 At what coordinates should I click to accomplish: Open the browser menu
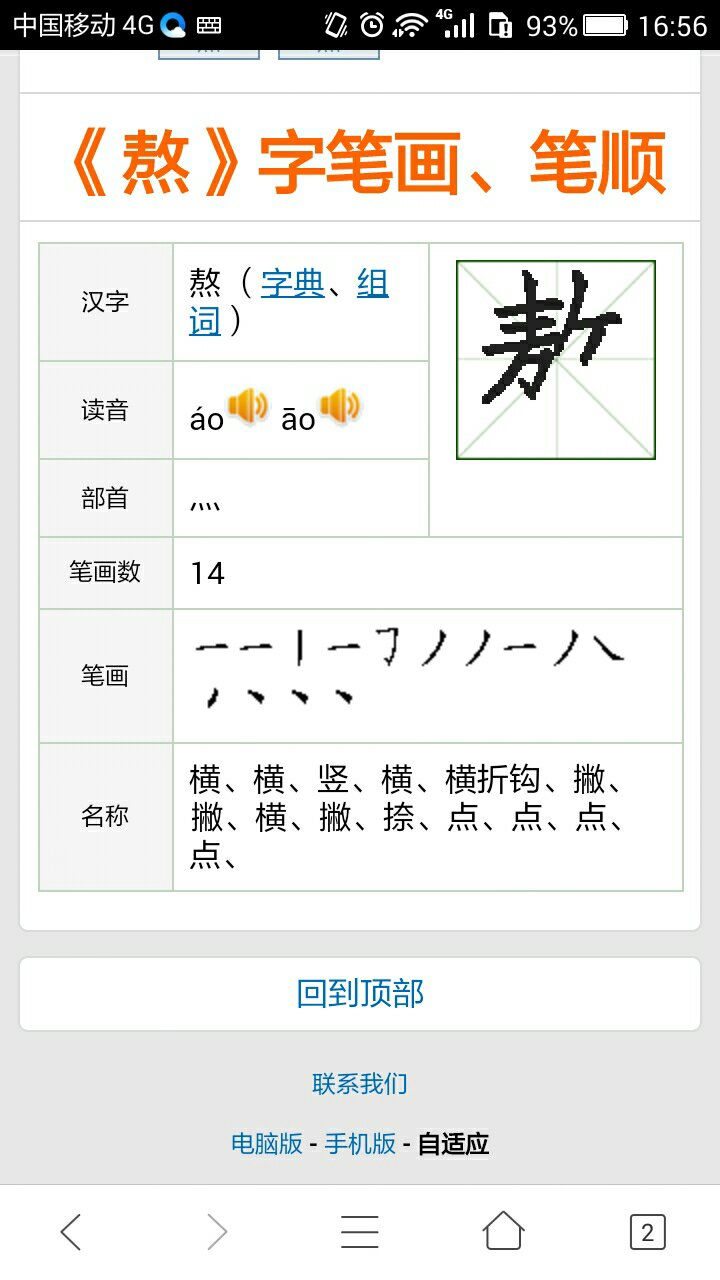360,1232
